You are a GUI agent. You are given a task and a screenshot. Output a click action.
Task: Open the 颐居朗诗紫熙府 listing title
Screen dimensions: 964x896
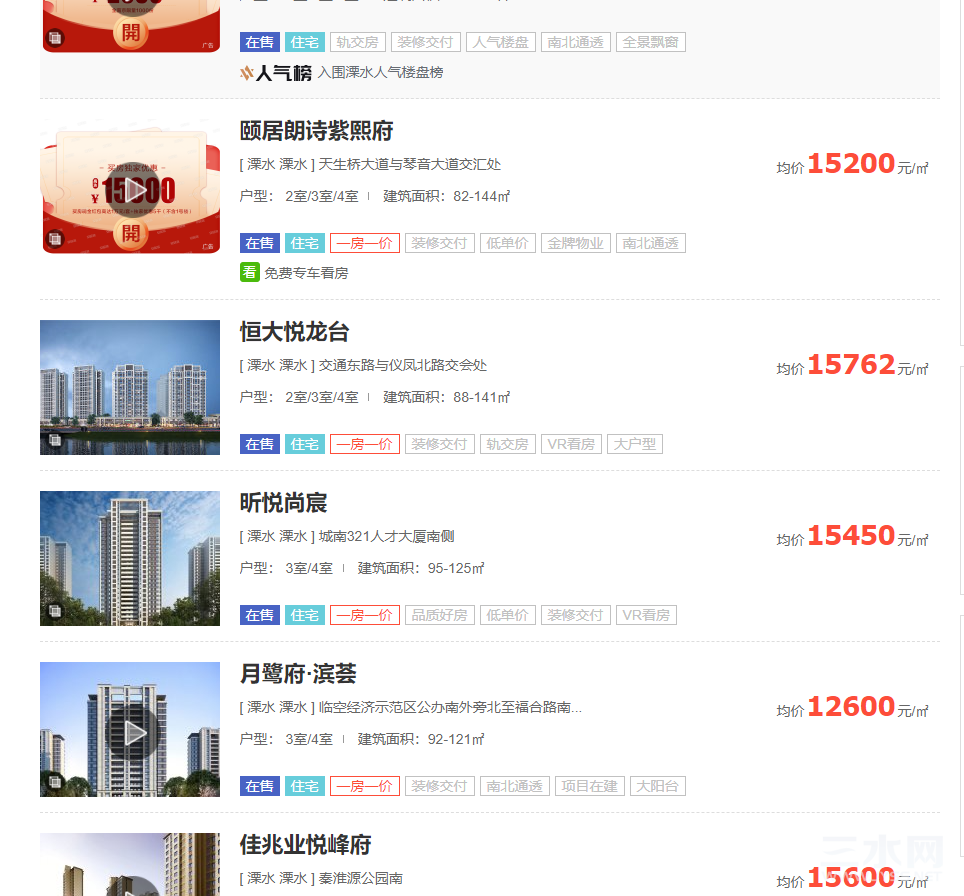(x=316, y=131)
